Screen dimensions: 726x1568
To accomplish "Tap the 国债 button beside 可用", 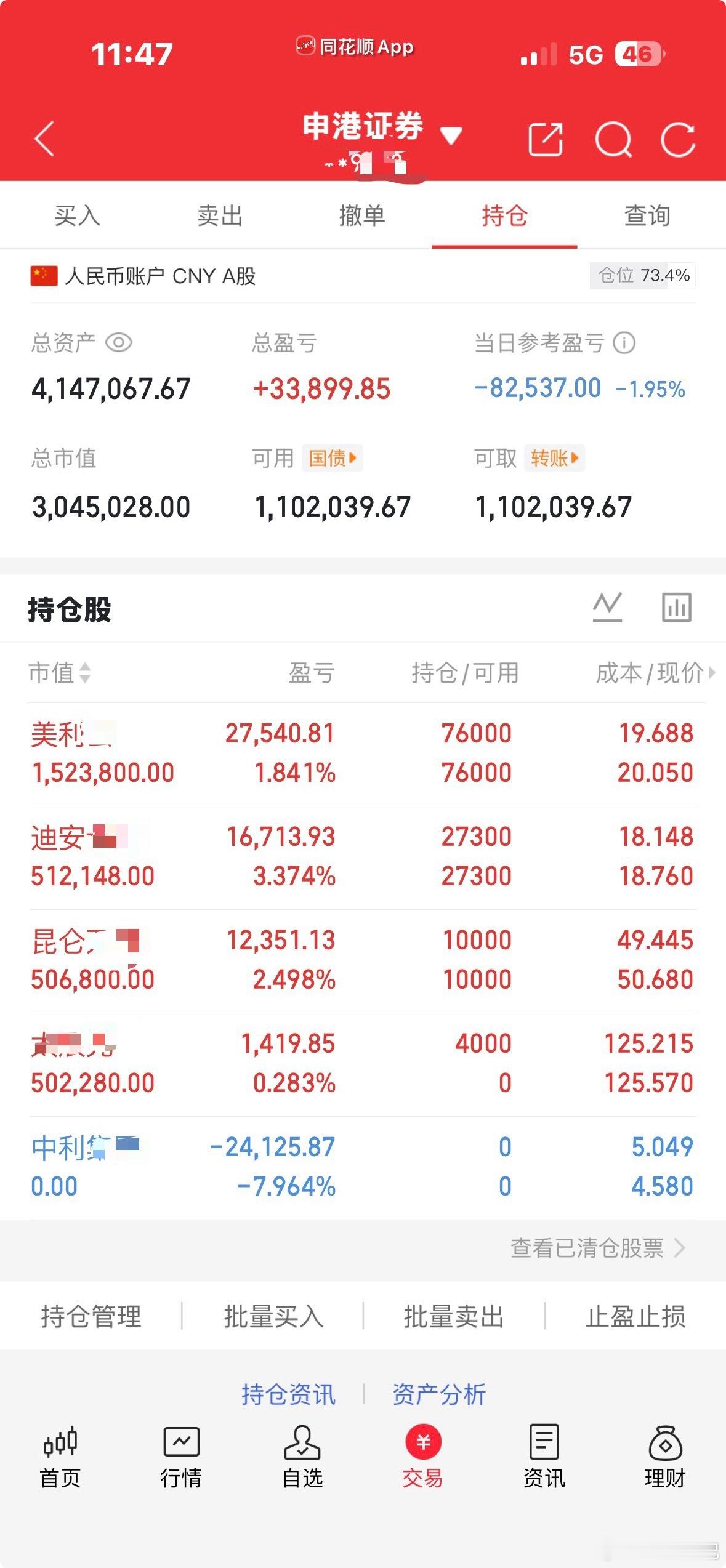I will [x=332, y=458].
